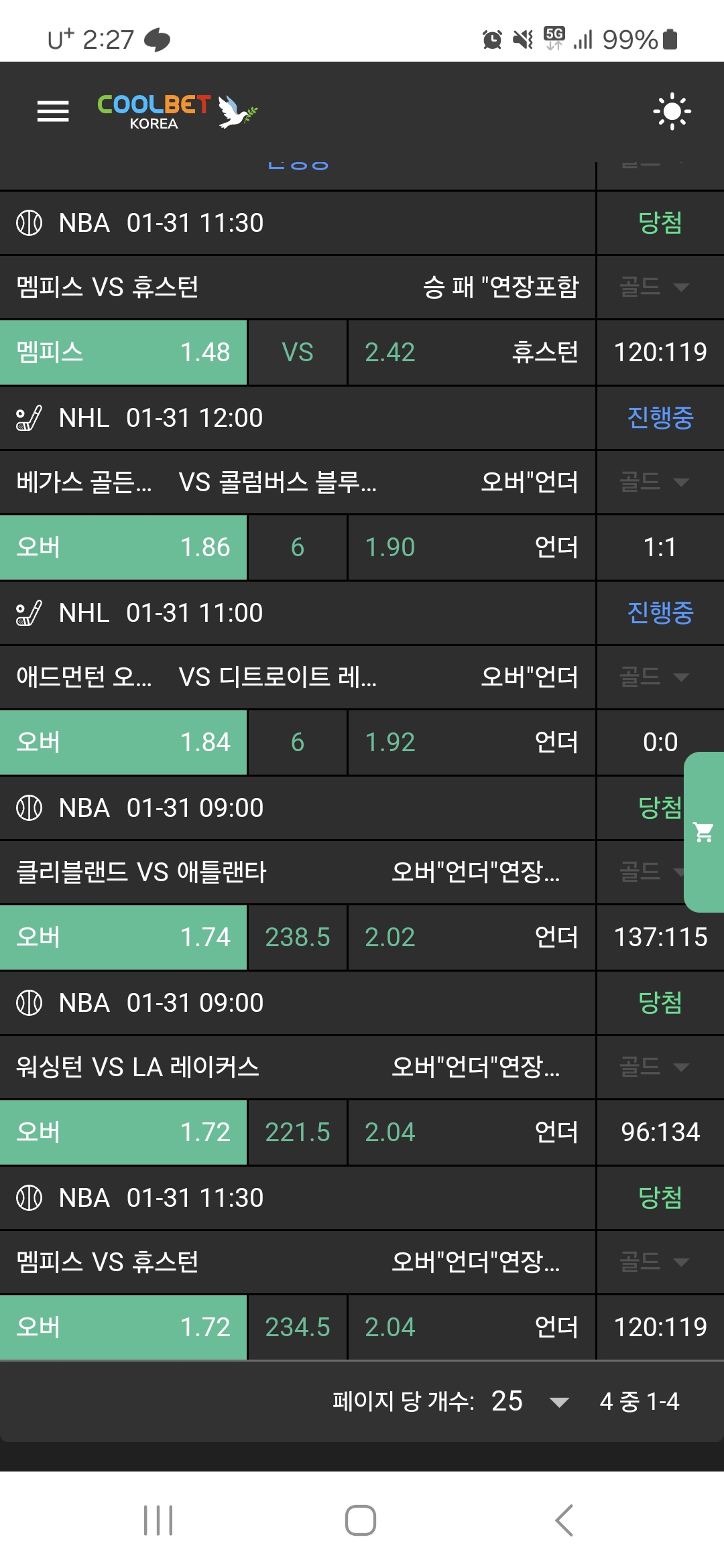Open the hamburger navigation menu
Screen dimensions: 724x1568
pos(53,111)
